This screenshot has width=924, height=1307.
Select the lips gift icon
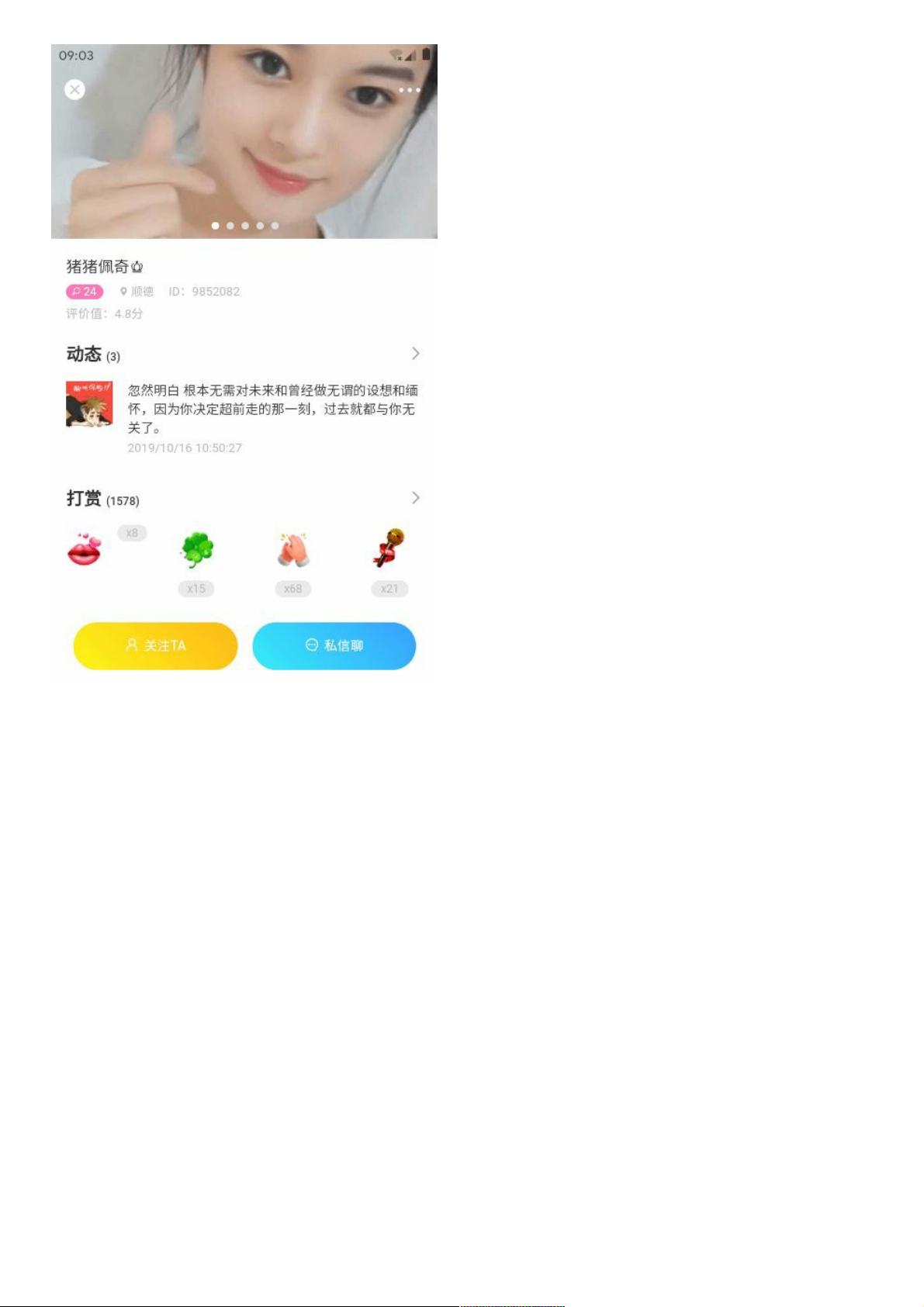tap(85, 550)
